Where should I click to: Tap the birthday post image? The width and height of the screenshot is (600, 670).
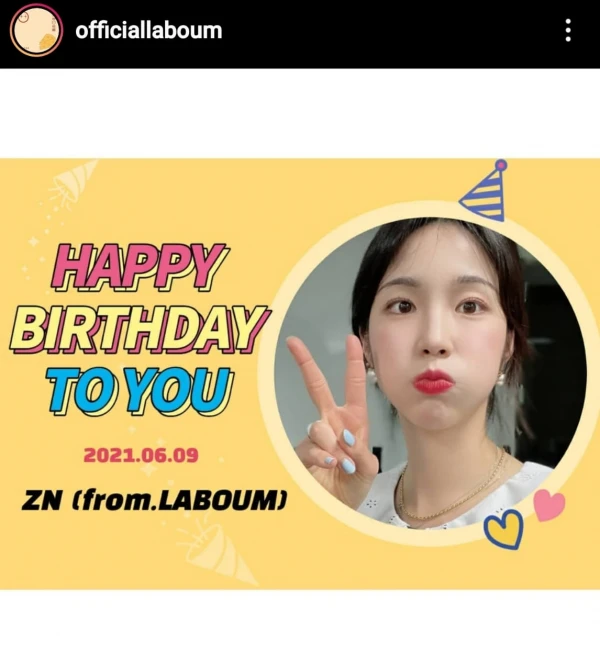pos(300,373)
